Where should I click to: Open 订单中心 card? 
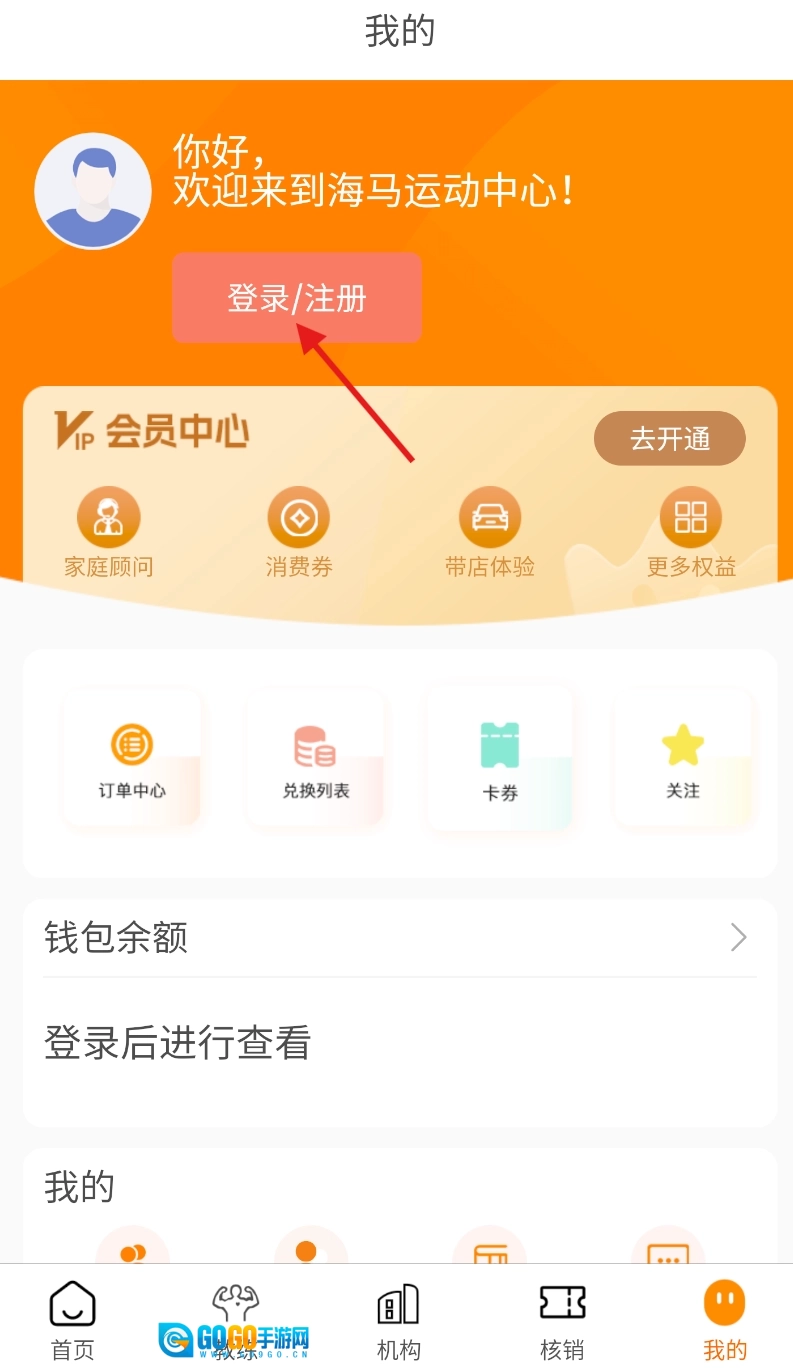point(132,759)
